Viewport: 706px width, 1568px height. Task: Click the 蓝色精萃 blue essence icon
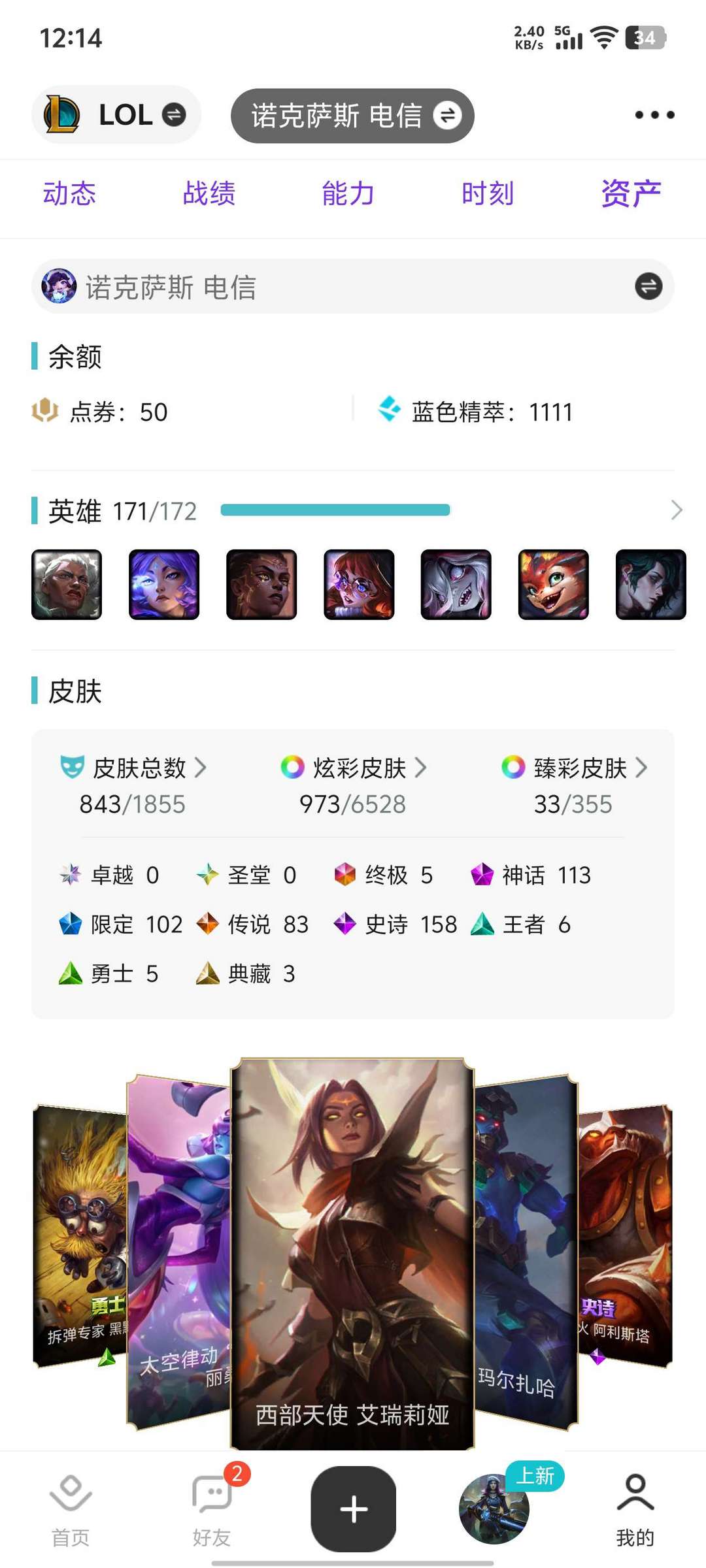click(x=390, y=410)
